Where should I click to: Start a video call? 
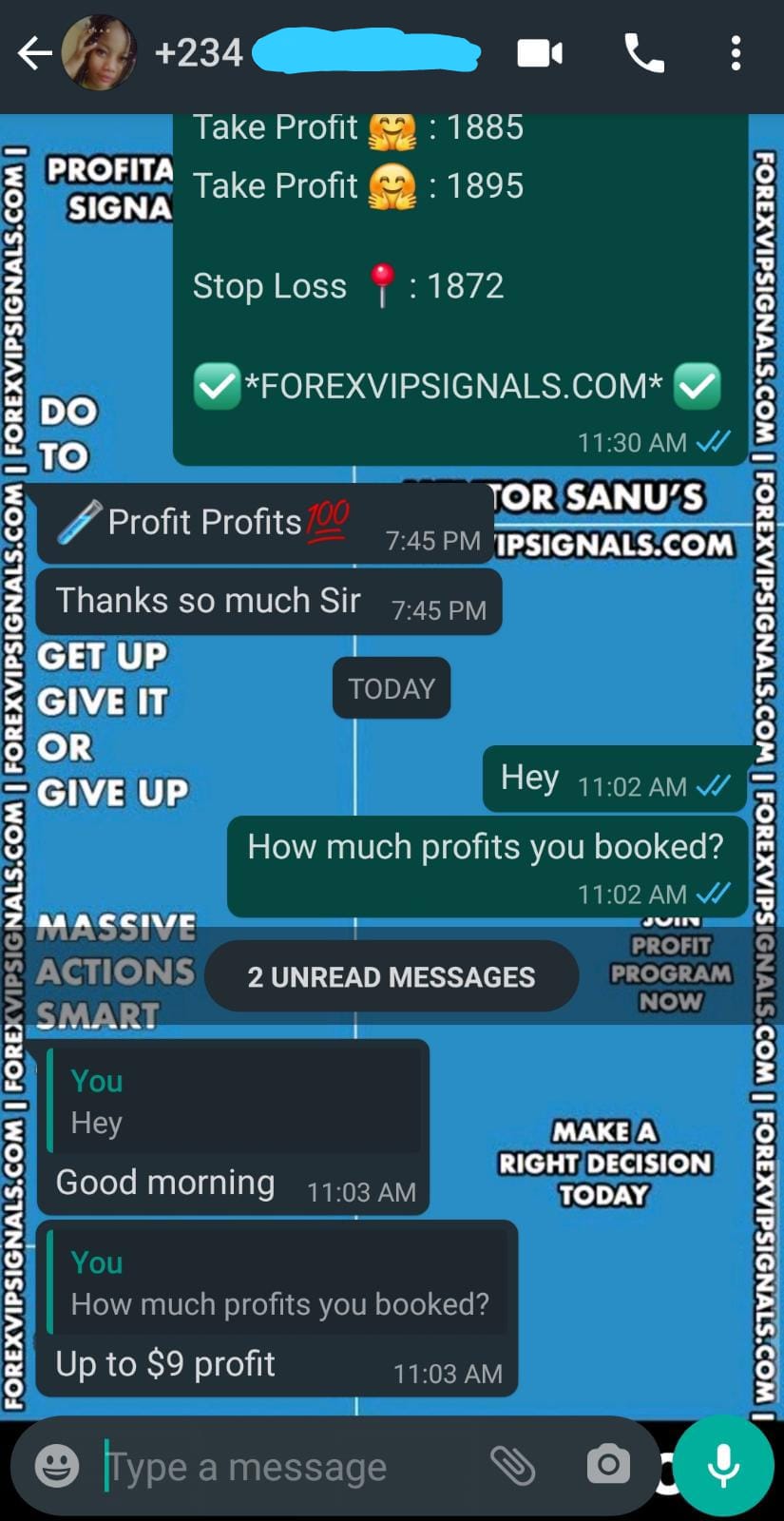(540, 53)
